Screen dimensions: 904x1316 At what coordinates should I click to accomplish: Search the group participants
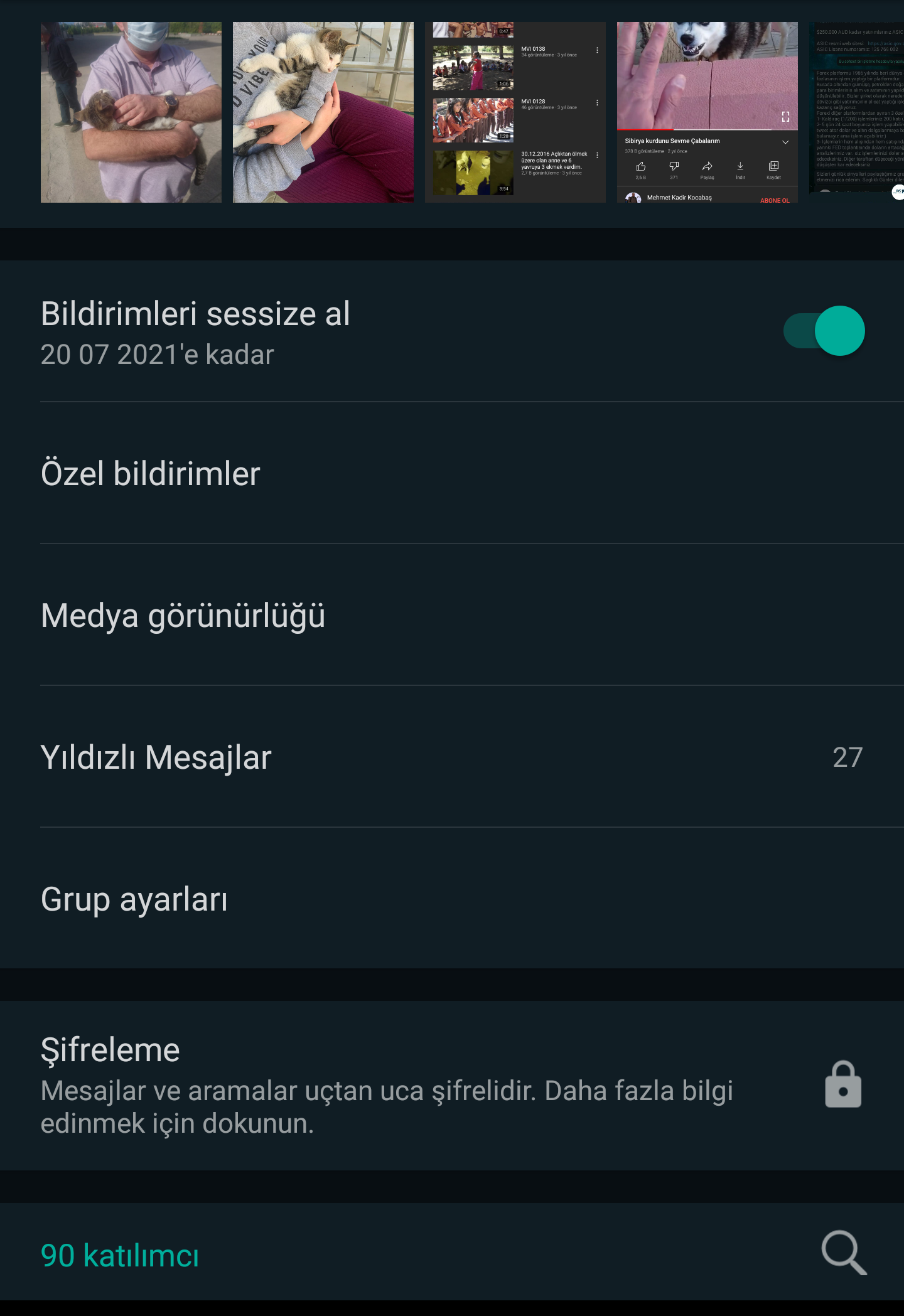click(843, 1253)
